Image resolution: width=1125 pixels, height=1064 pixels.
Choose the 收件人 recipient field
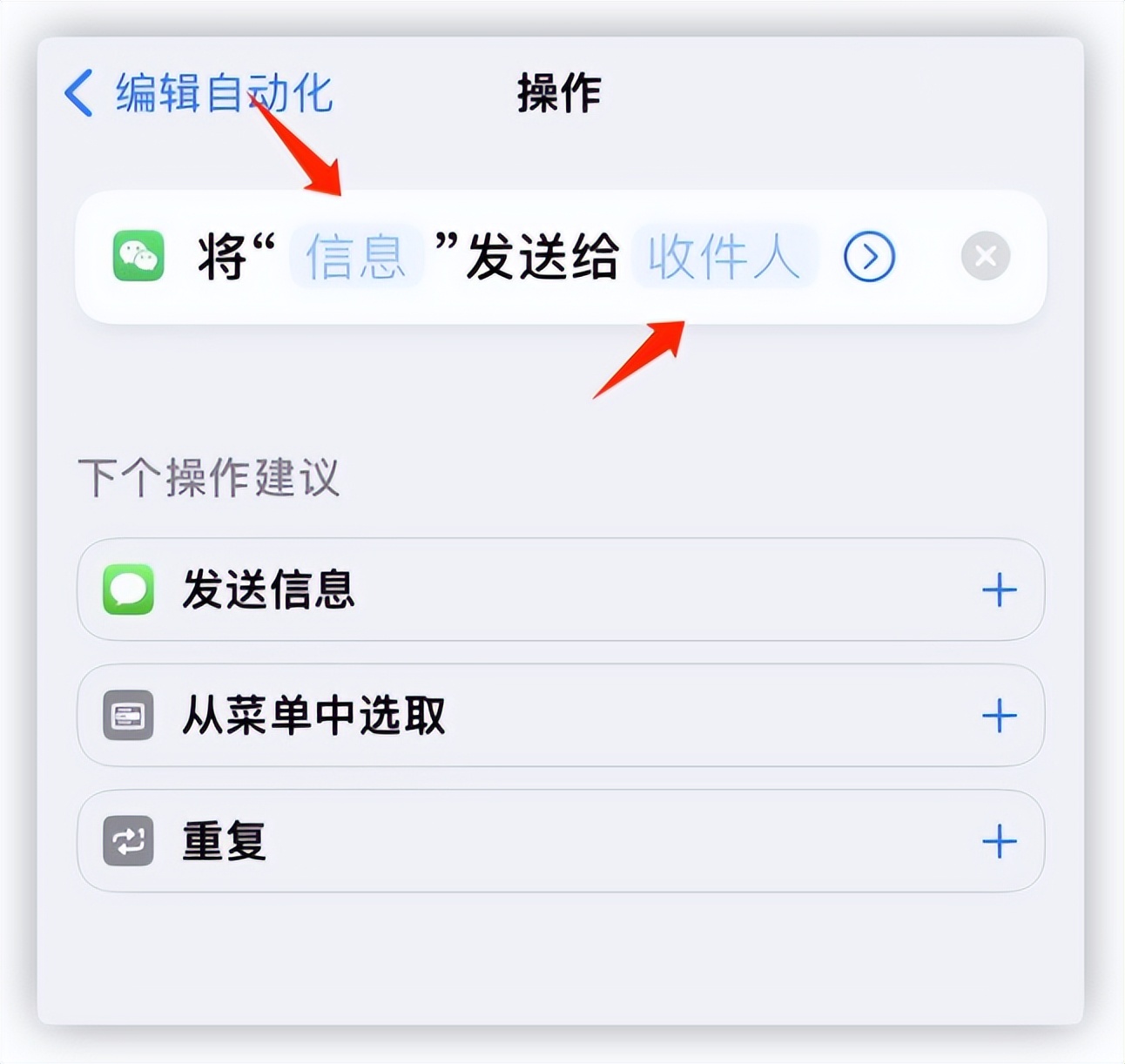pos(724,256)
